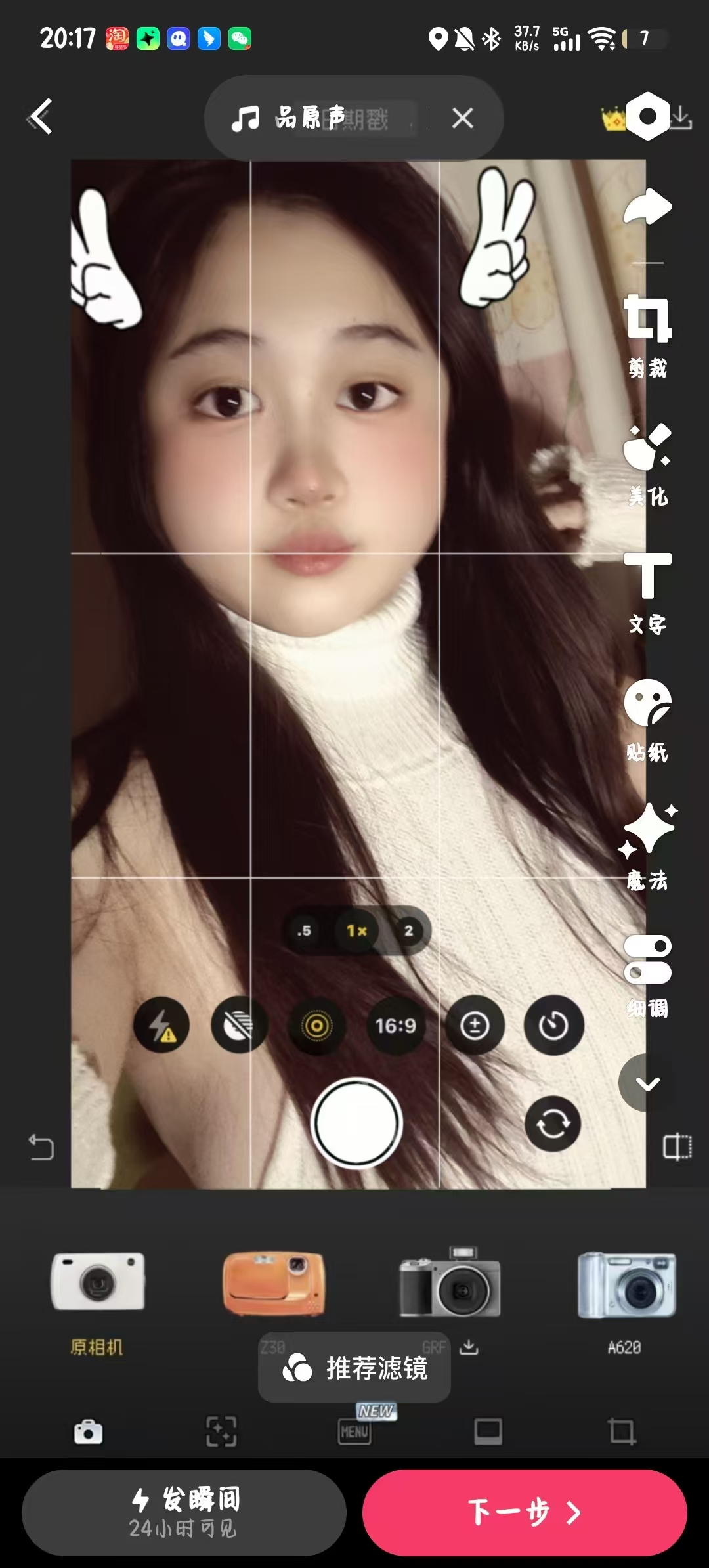Share the photo using the arrow icon
Viewport: 709px width, 1568px height.
pyautogui.click(x=647, y=207)
